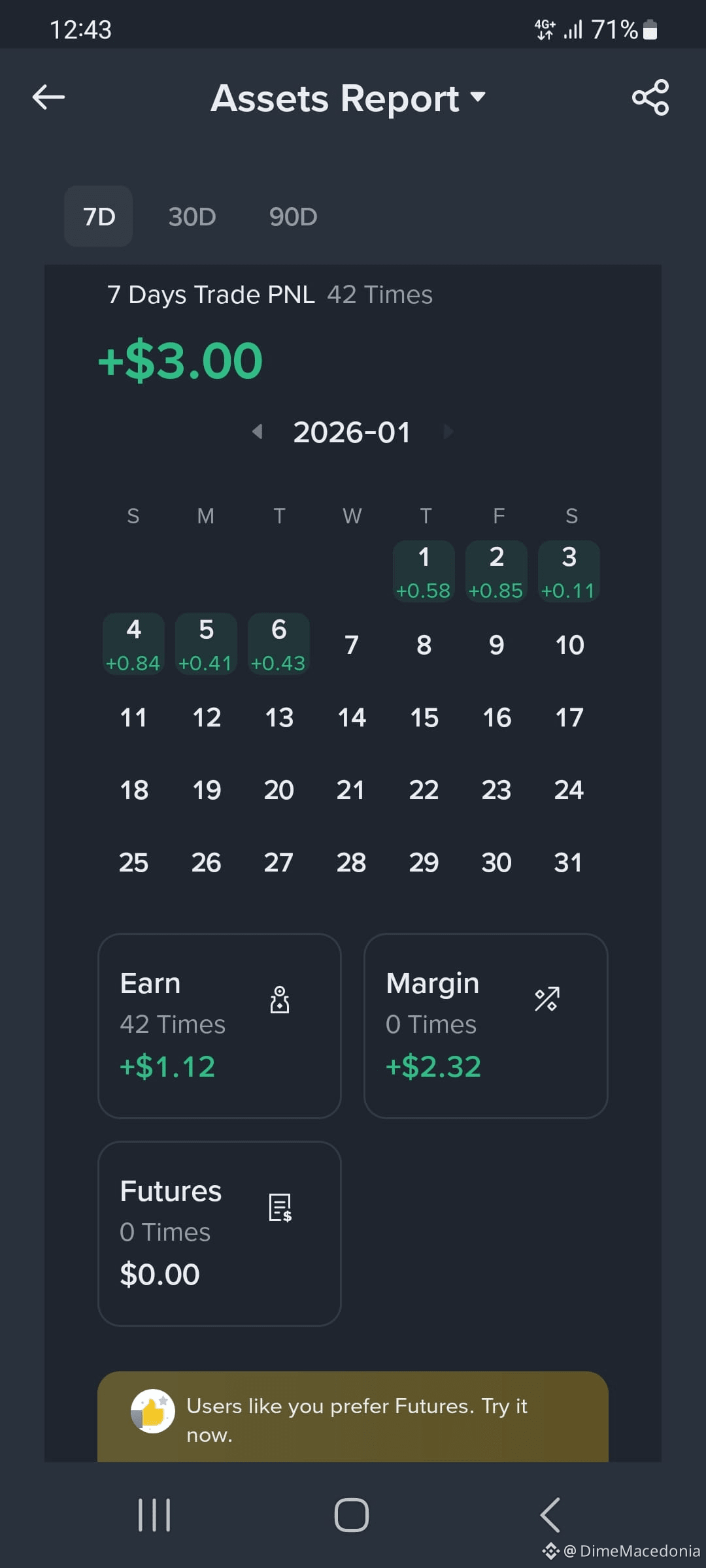Open recent apps from navigation bar
The height and width of the screenshot is (1568, 706).
click(154, 1514)
